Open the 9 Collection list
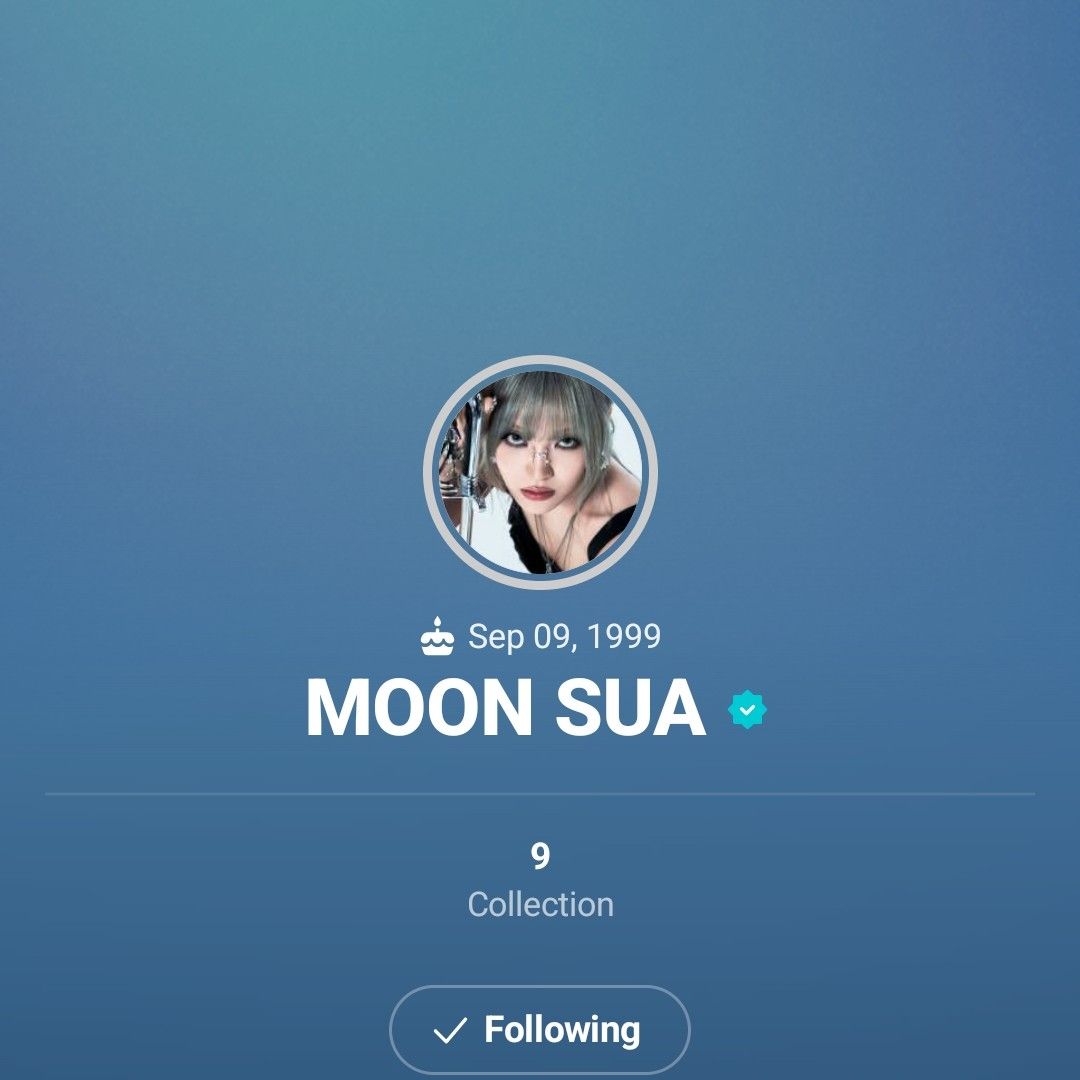Viewport: 1080px width, 1080px height. click(540, 880)
